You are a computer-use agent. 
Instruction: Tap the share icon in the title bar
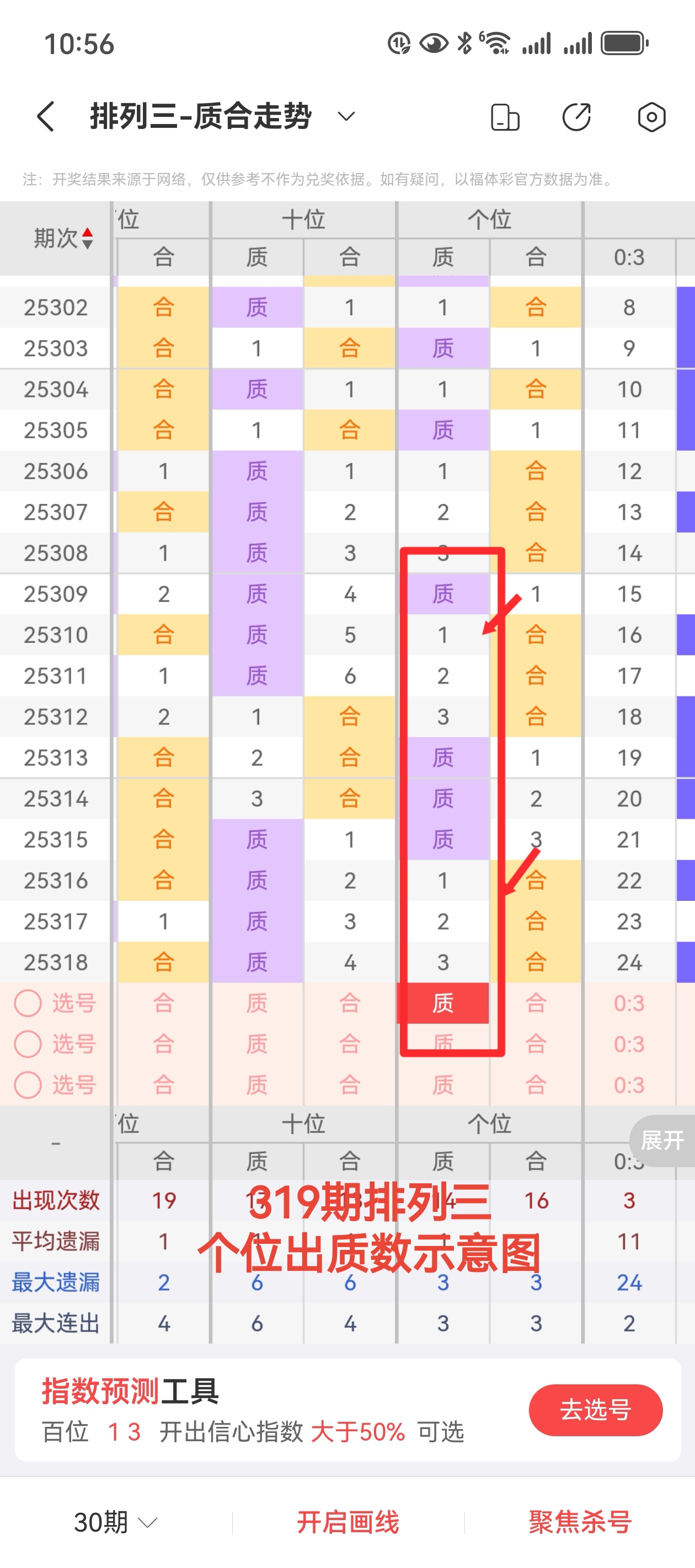pos(577,117)
